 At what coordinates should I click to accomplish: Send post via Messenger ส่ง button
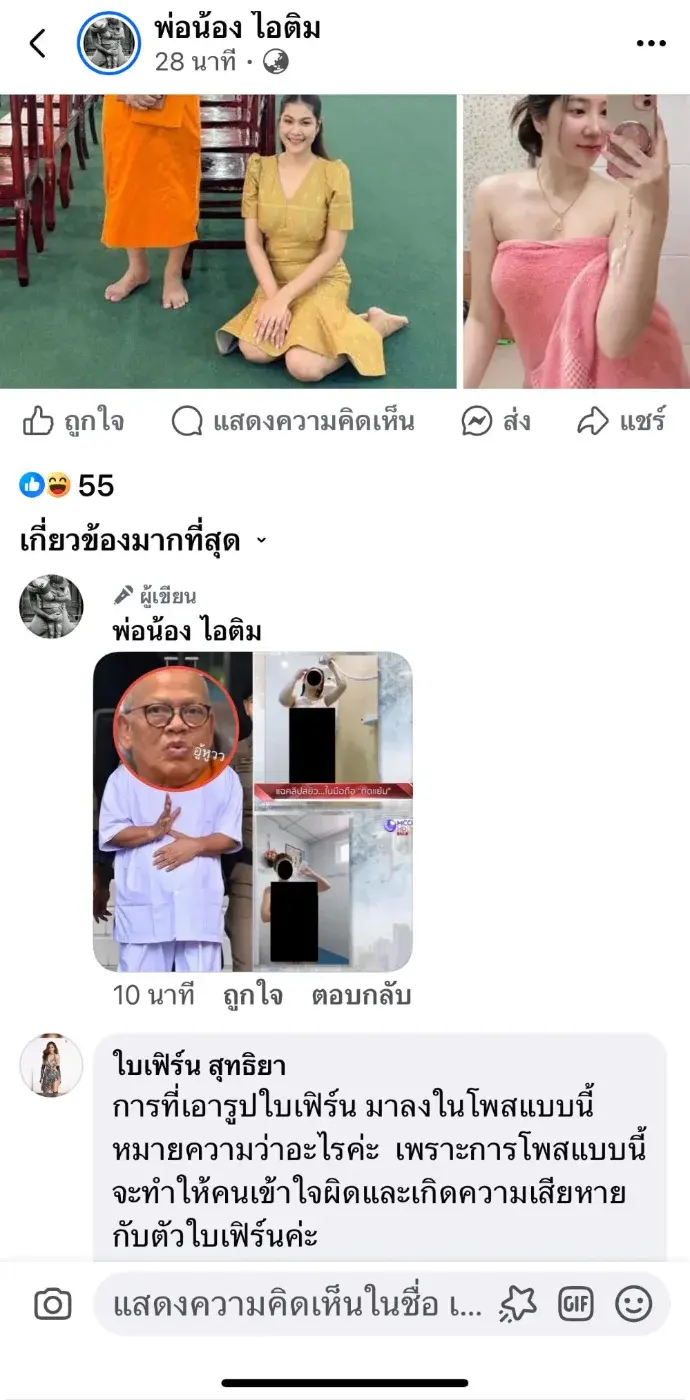496,422
